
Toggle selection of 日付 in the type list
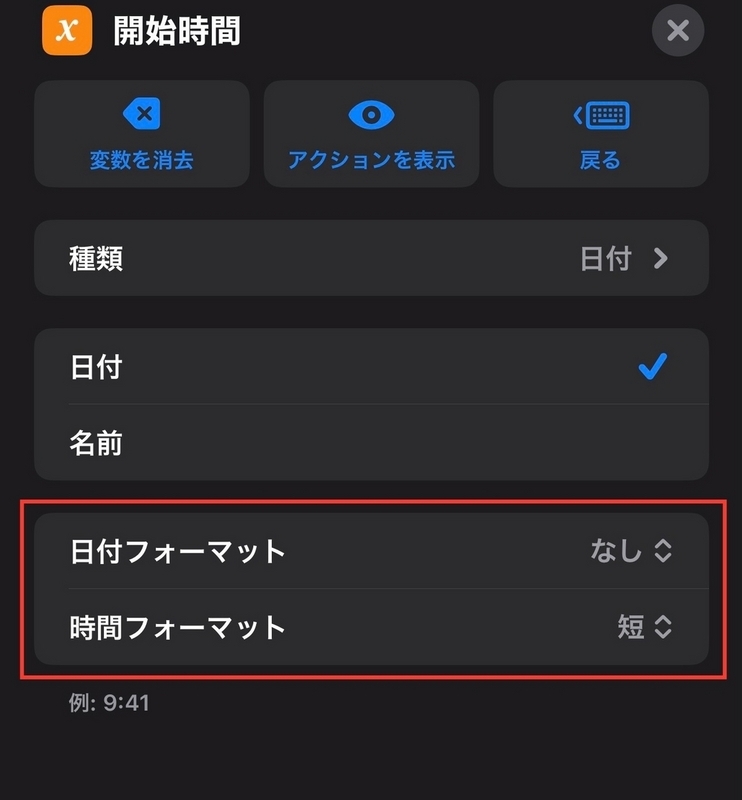pyautogui.click(x=370, y=366)
